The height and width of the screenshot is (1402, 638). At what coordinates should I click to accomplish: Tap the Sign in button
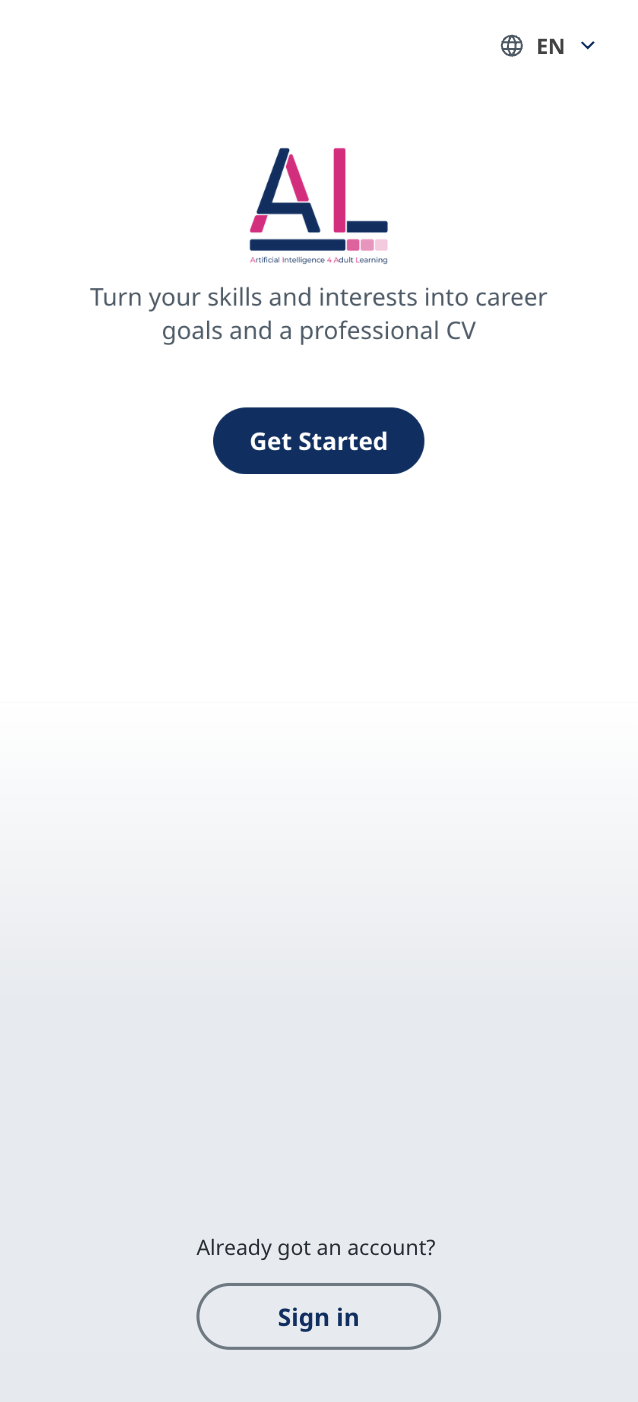pyautogui.click(x=318, y=1317)
